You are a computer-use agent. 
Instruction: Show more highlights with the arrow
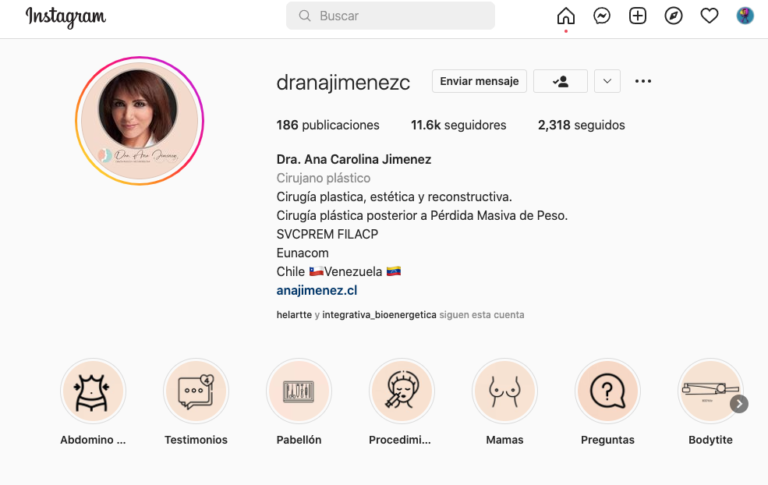(739, 404)
